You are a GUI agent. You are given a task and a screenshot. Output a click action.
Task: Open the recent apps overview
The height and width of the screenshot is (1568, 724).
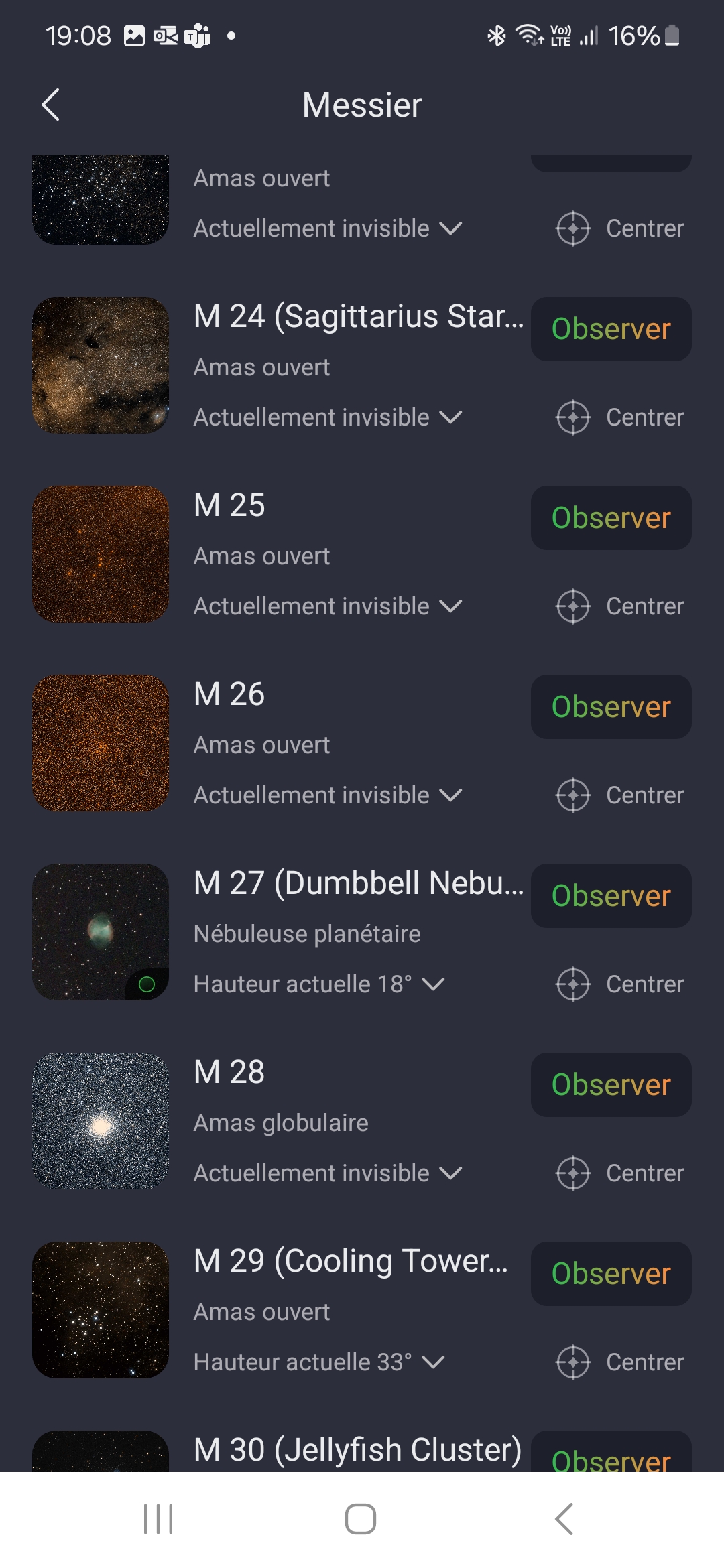pyautogui.click(x=158, y=1519)
